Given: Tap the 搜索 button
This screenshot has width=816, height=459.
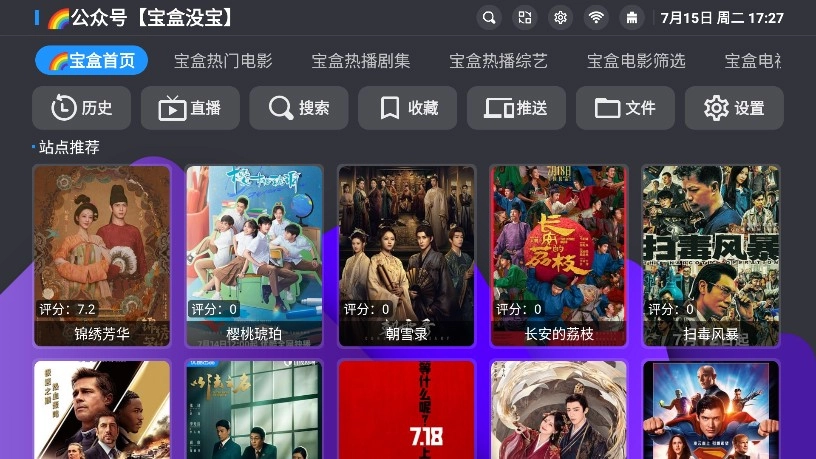Looking at the screenshot, I should pyautogui.click(x=299, y=108).
